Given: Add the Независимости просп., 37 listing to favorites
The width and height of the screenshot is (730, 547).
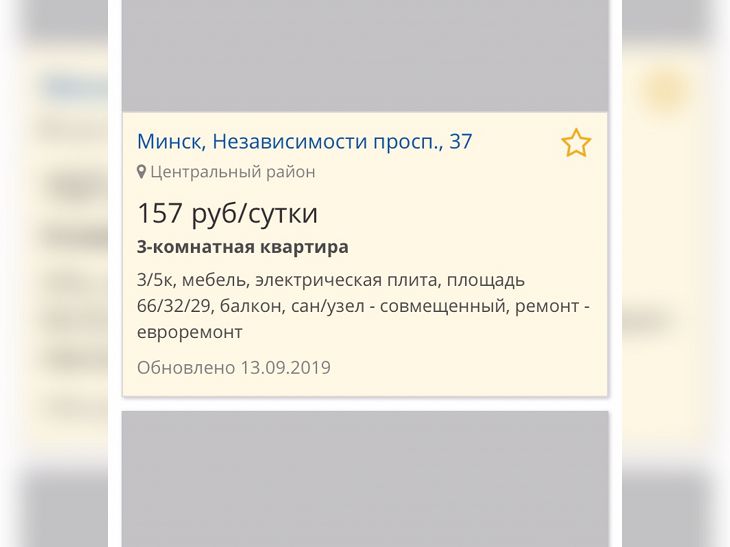Looking at the screenshot, I should (x=576, y=143).
